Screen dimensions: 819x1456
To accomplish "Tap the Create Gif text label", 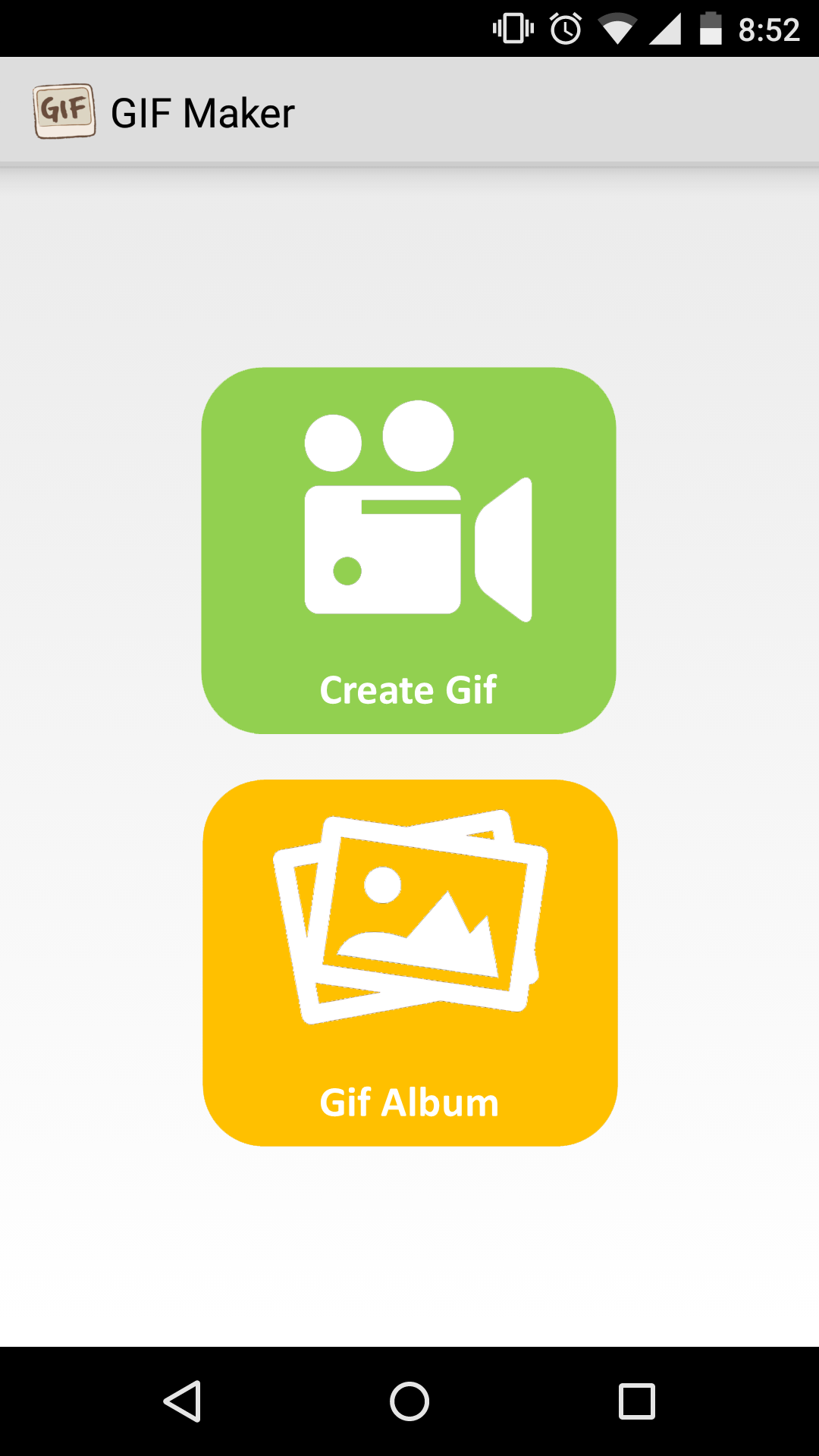I will click(409, 690).
